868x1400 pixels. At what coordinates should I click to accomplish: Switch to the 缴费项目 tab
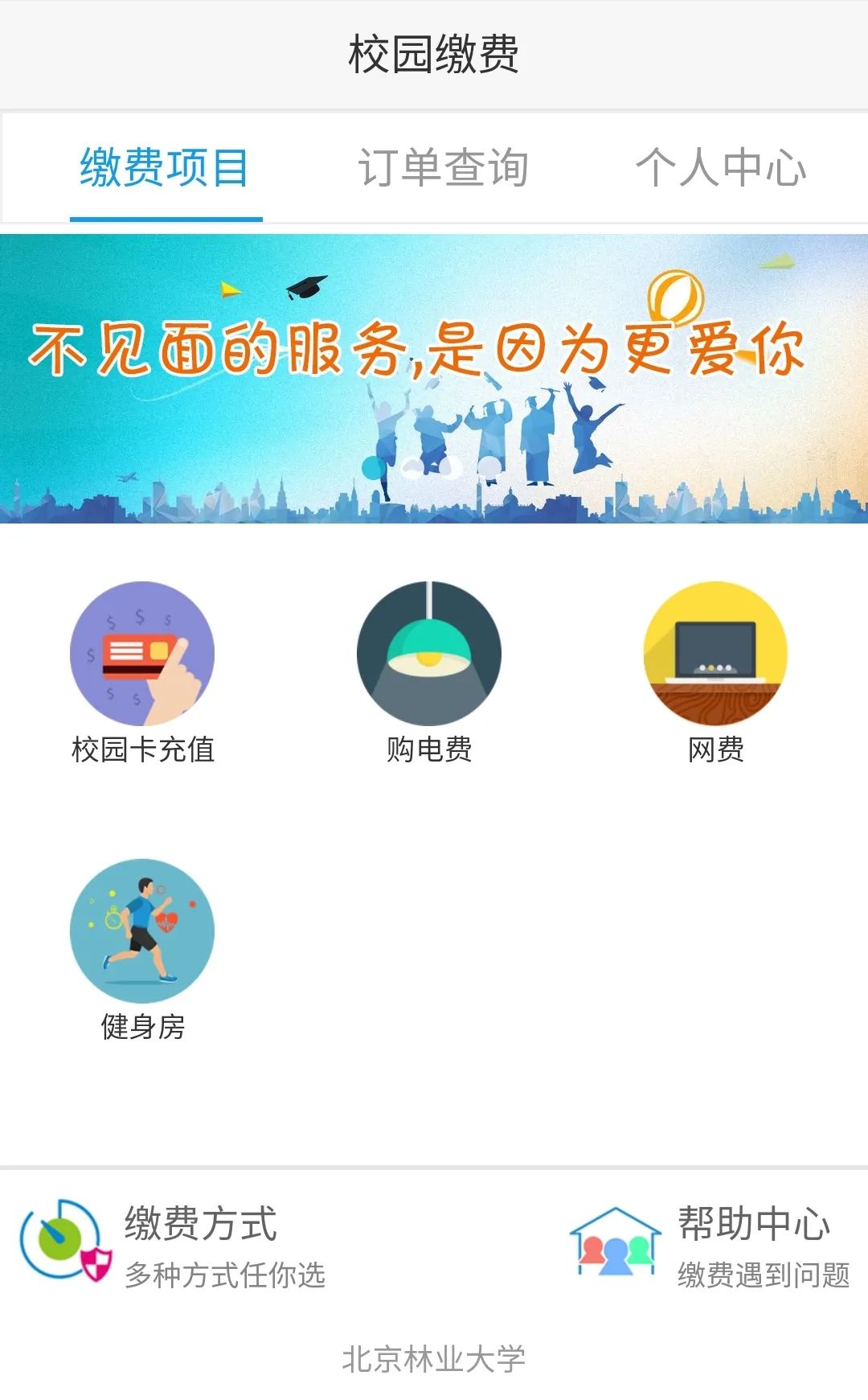(x=165, y=168)
